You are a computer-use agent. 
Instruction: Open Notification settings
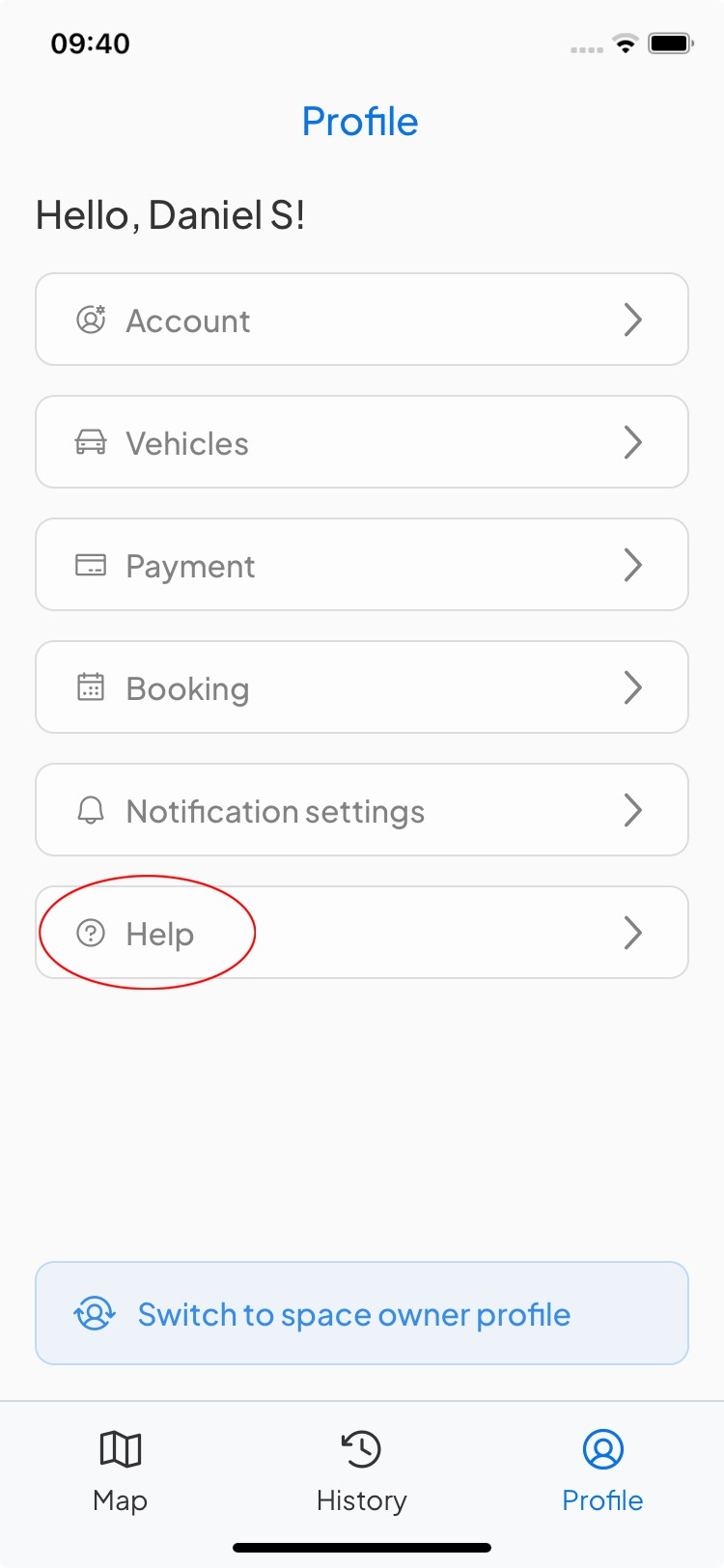click(x=361, y=810)
